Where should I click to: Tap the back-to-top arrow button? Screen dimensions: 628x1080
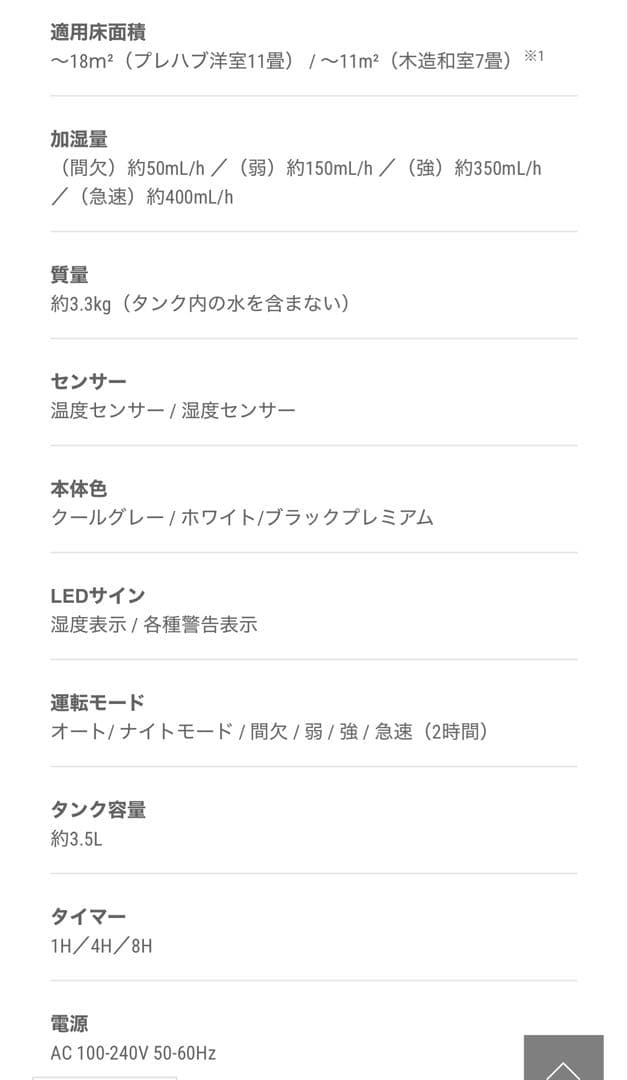coord(564,1059)
